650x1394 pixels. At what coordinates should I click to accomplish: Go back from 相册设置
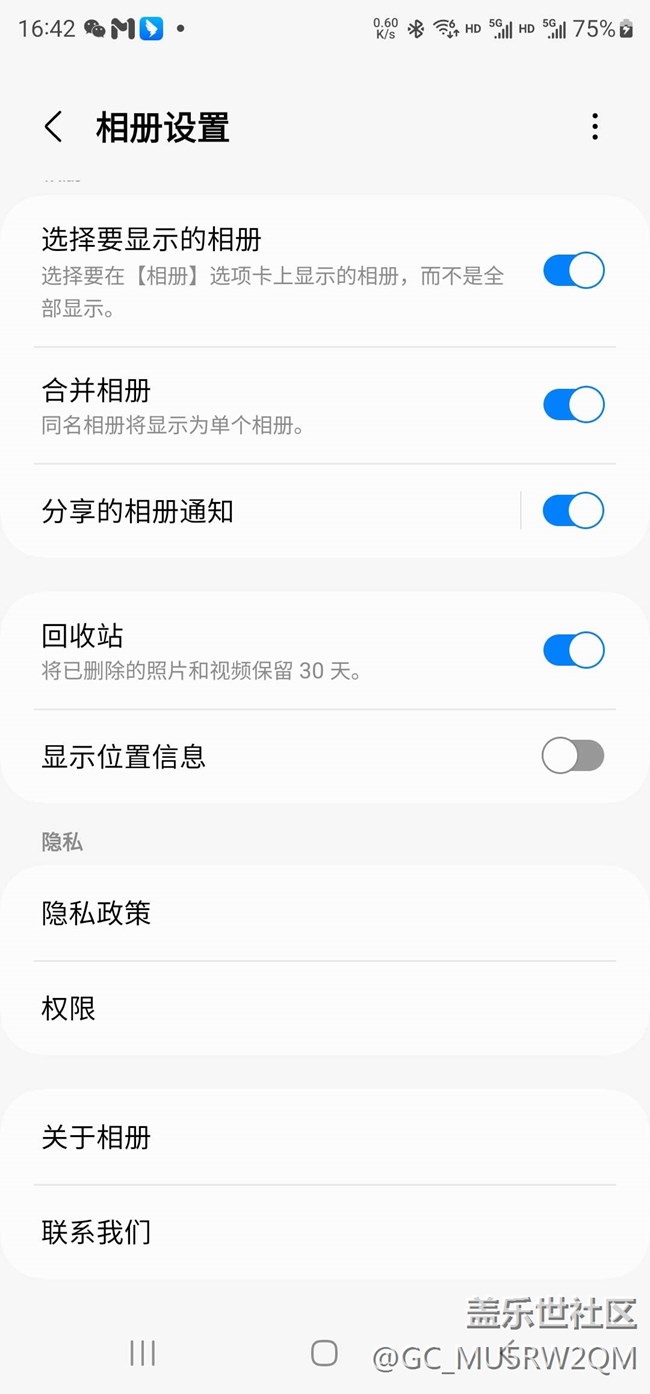pos(53,127)
